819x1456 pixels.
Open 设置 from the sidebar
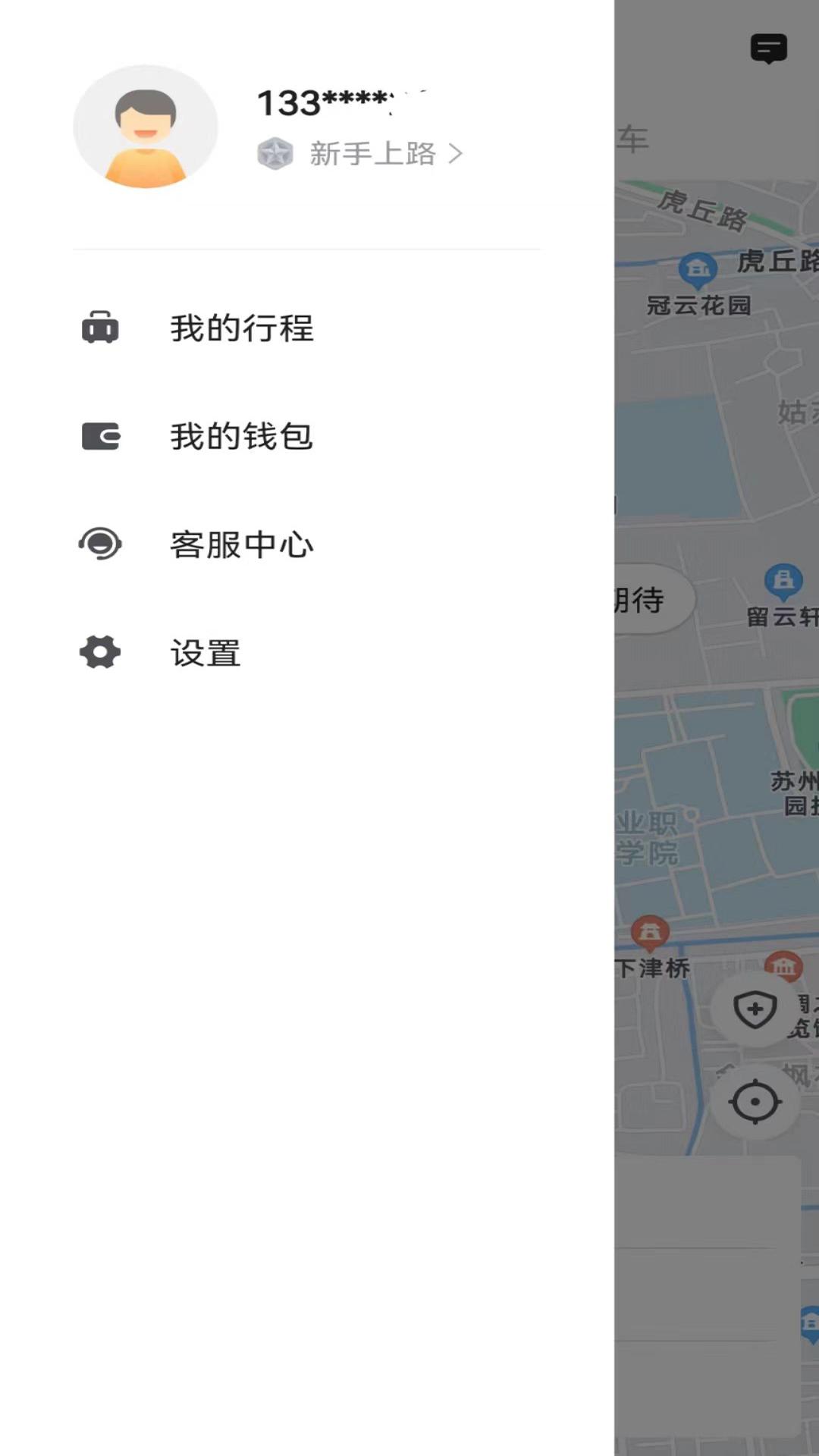206,652
